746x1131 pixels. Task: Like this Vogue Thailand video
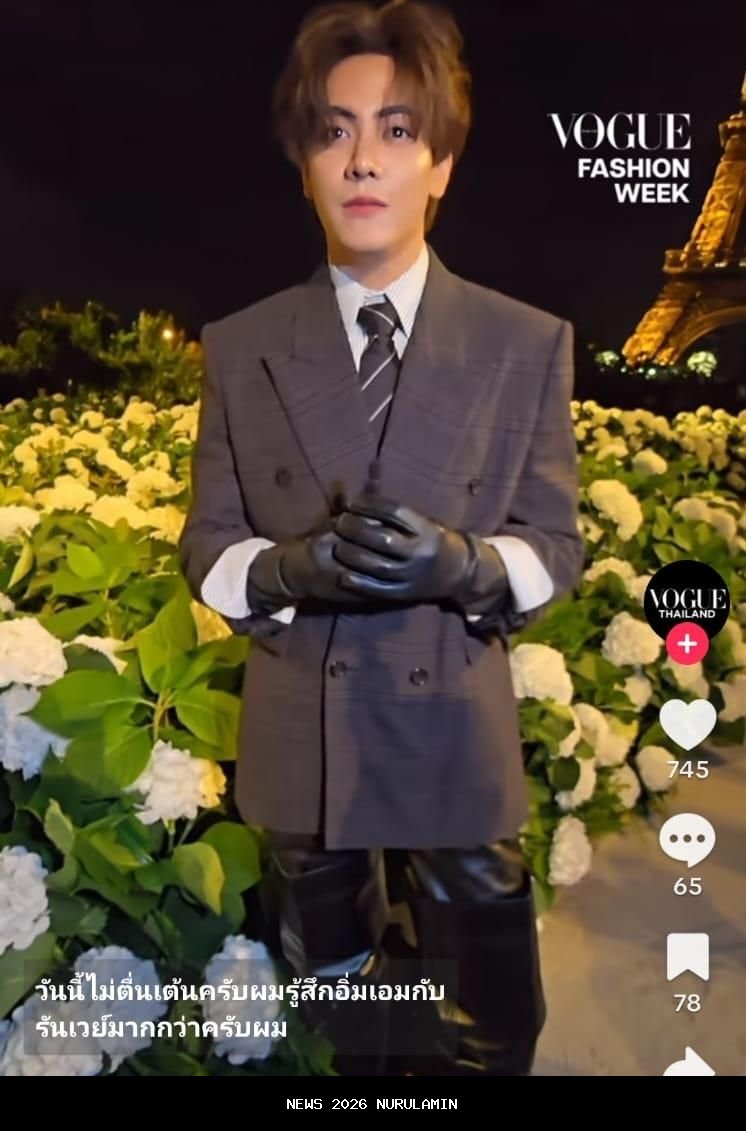(x=687, y=723)
